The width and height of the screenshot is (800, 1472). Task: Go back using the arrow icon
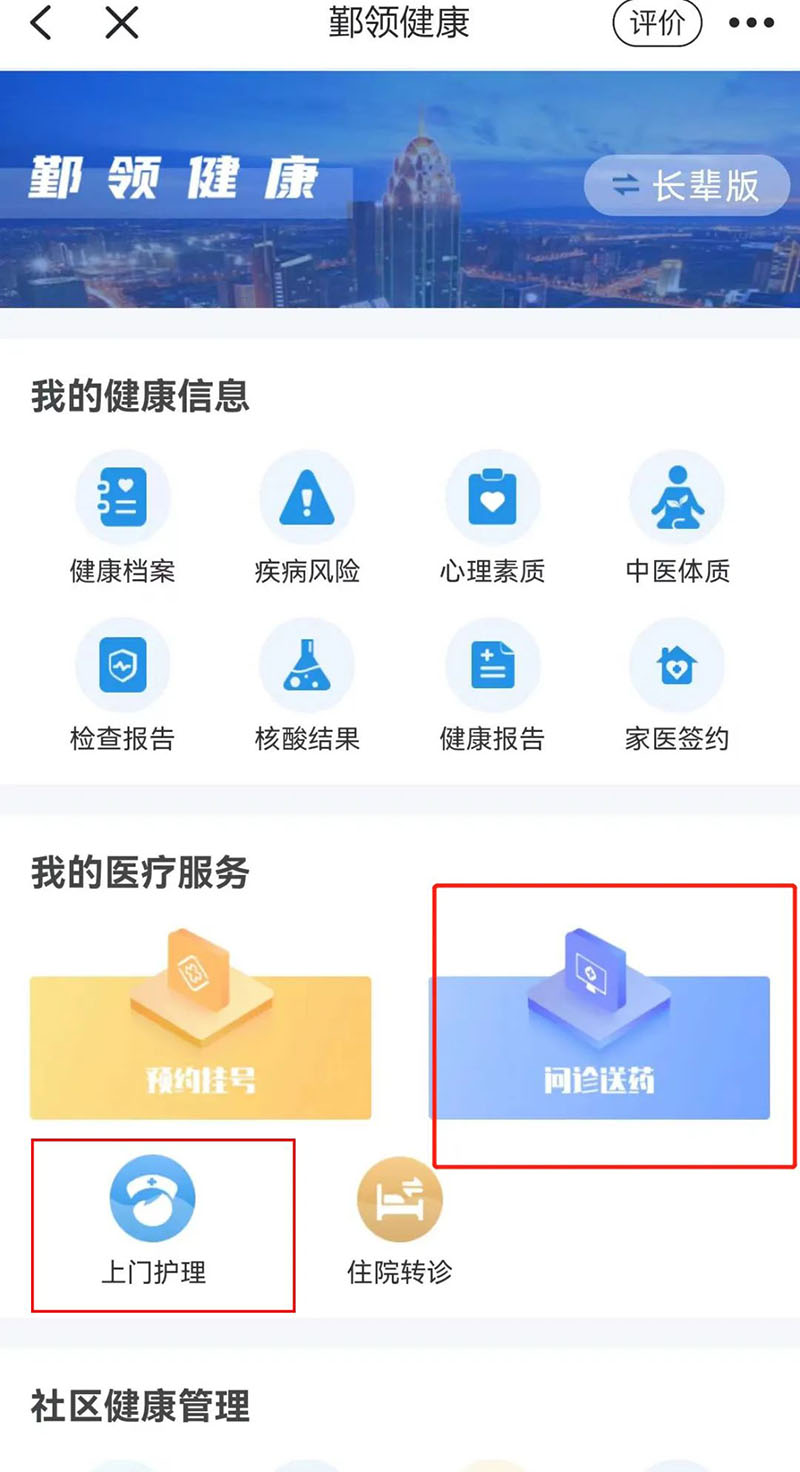(41, 22)
